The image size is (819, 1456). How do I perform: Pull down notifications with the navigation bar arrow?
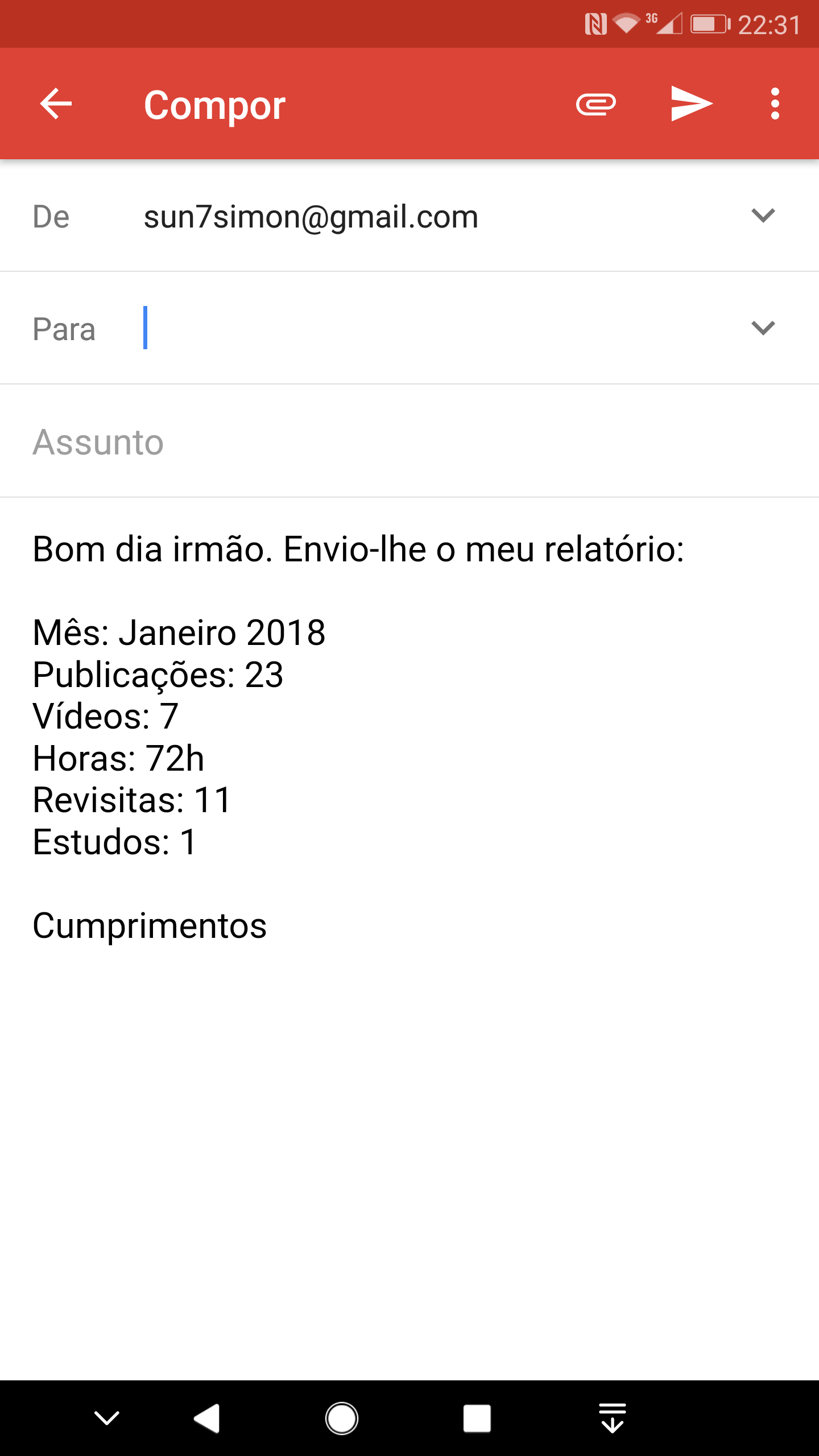pos(612,1418)
